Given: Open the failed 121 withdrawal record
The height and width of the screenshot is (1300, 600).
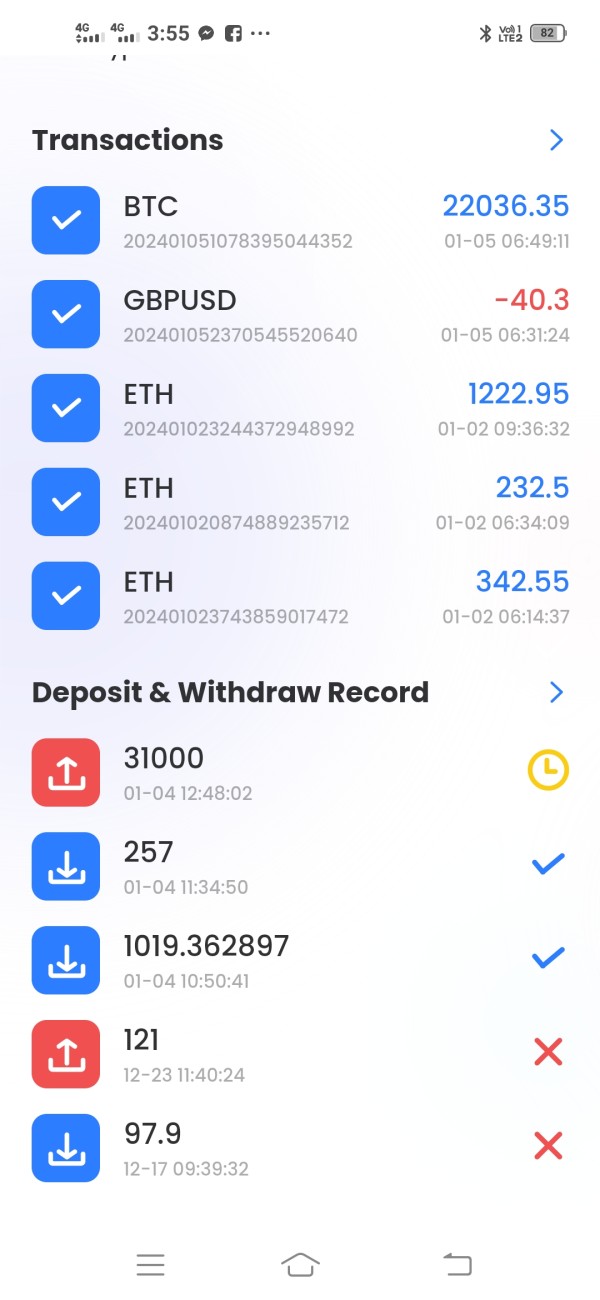Looking at the screenshot, I should pyautogui.click(x=300, y=1054).
